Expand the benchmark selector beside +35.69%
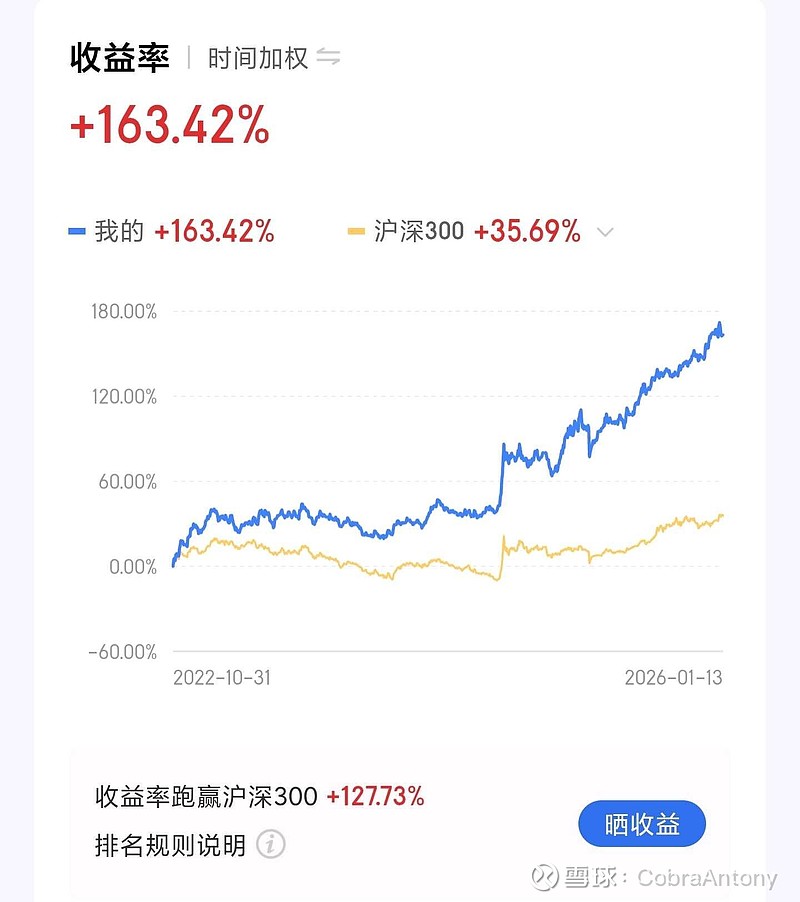 coord(604,232)
